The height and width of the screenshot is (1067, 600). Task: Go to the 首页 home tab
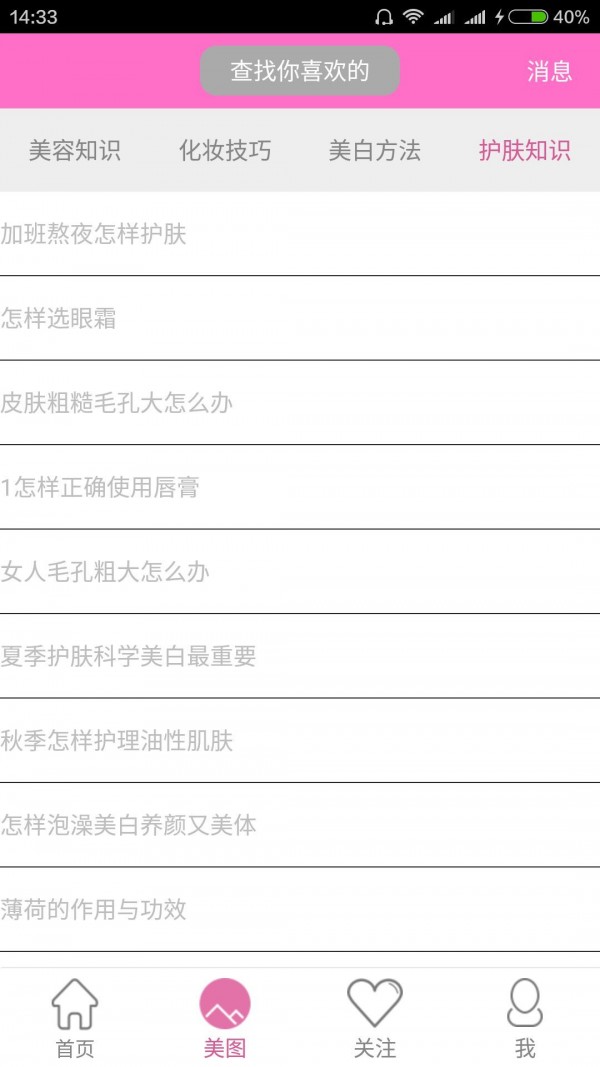click(x=75, y=1018)
